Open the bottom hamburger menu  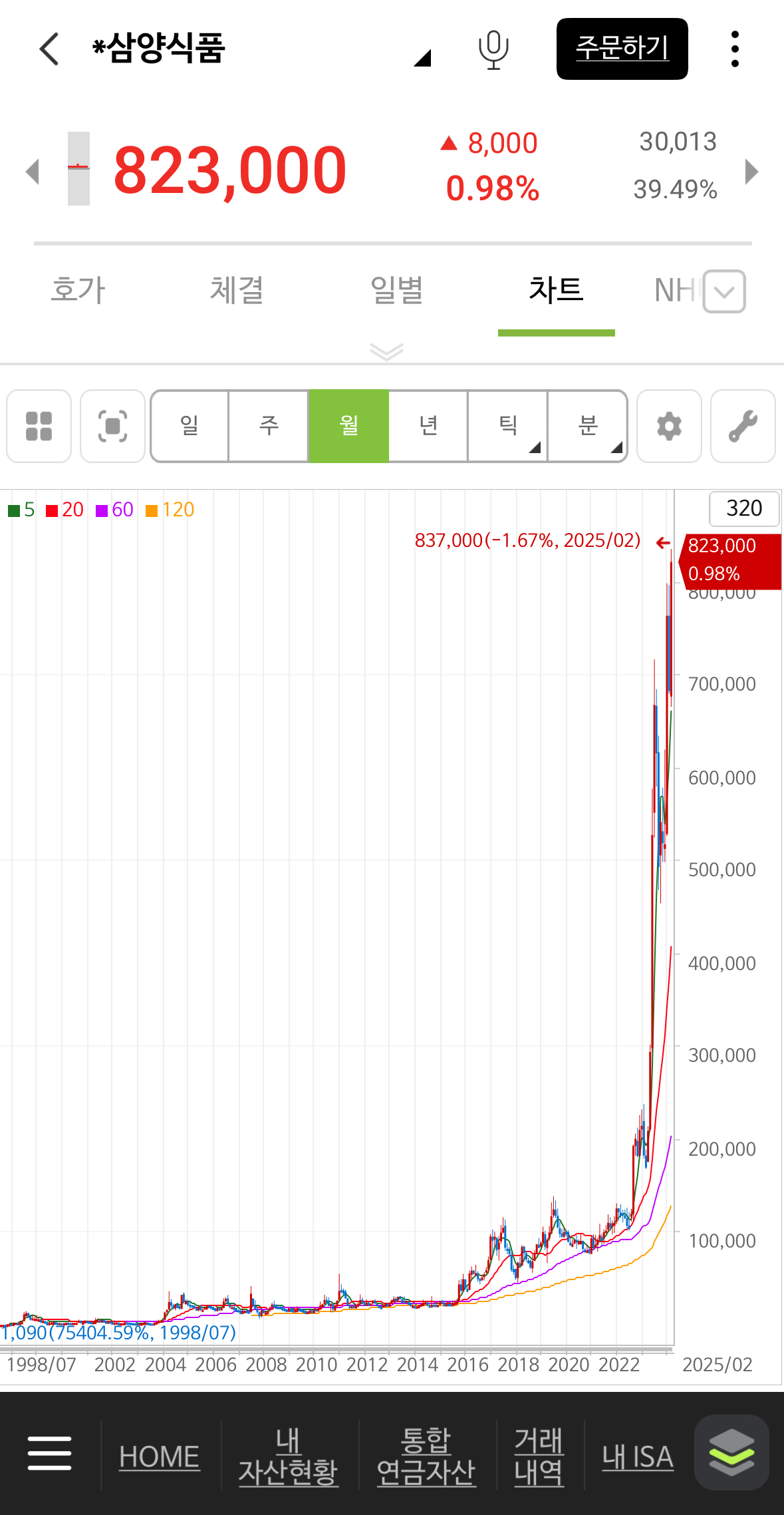point(50,1453)
